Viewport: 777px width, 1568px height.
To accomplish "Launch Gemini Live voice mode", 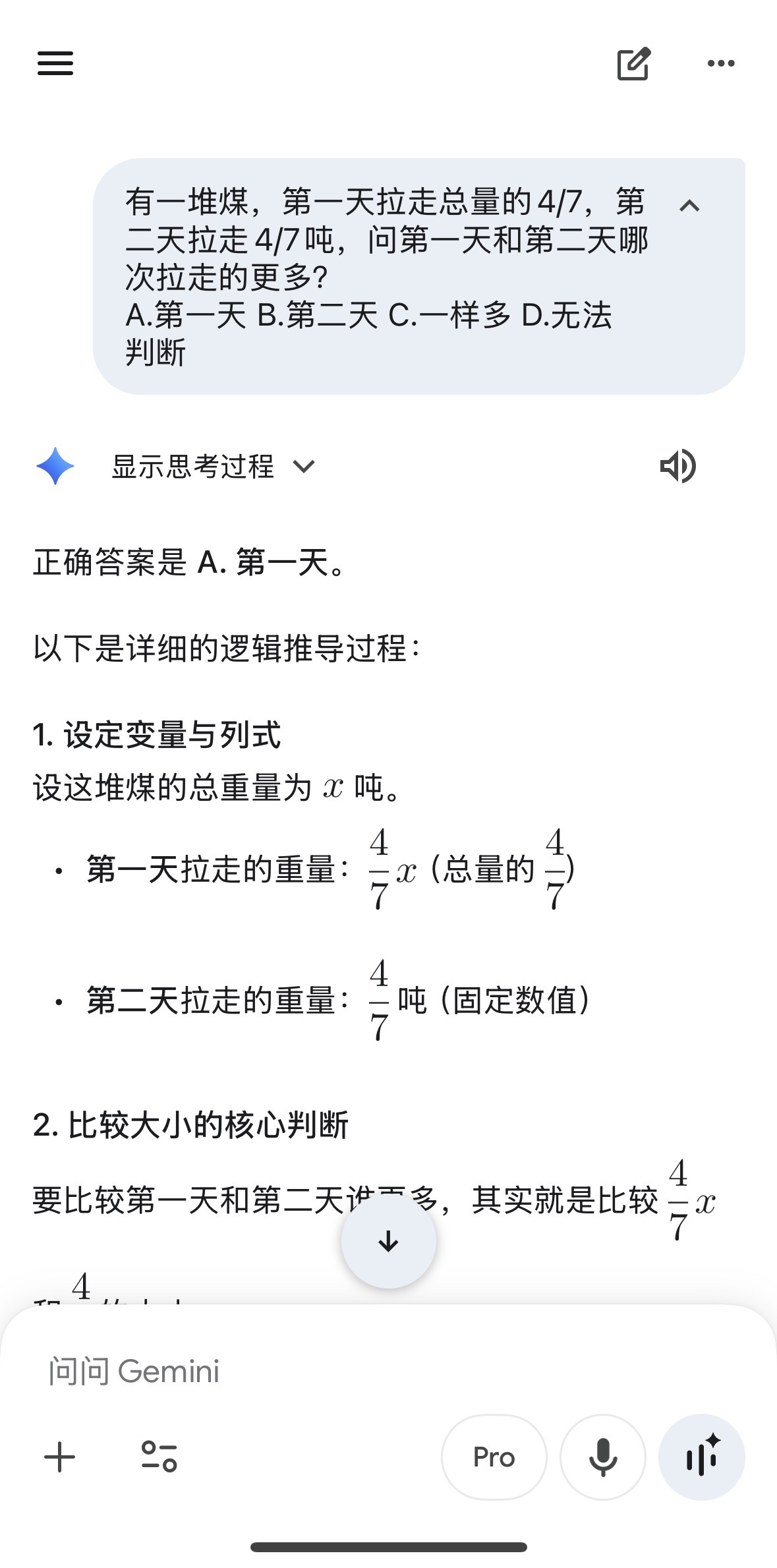I will click(x=702, y=1457).
